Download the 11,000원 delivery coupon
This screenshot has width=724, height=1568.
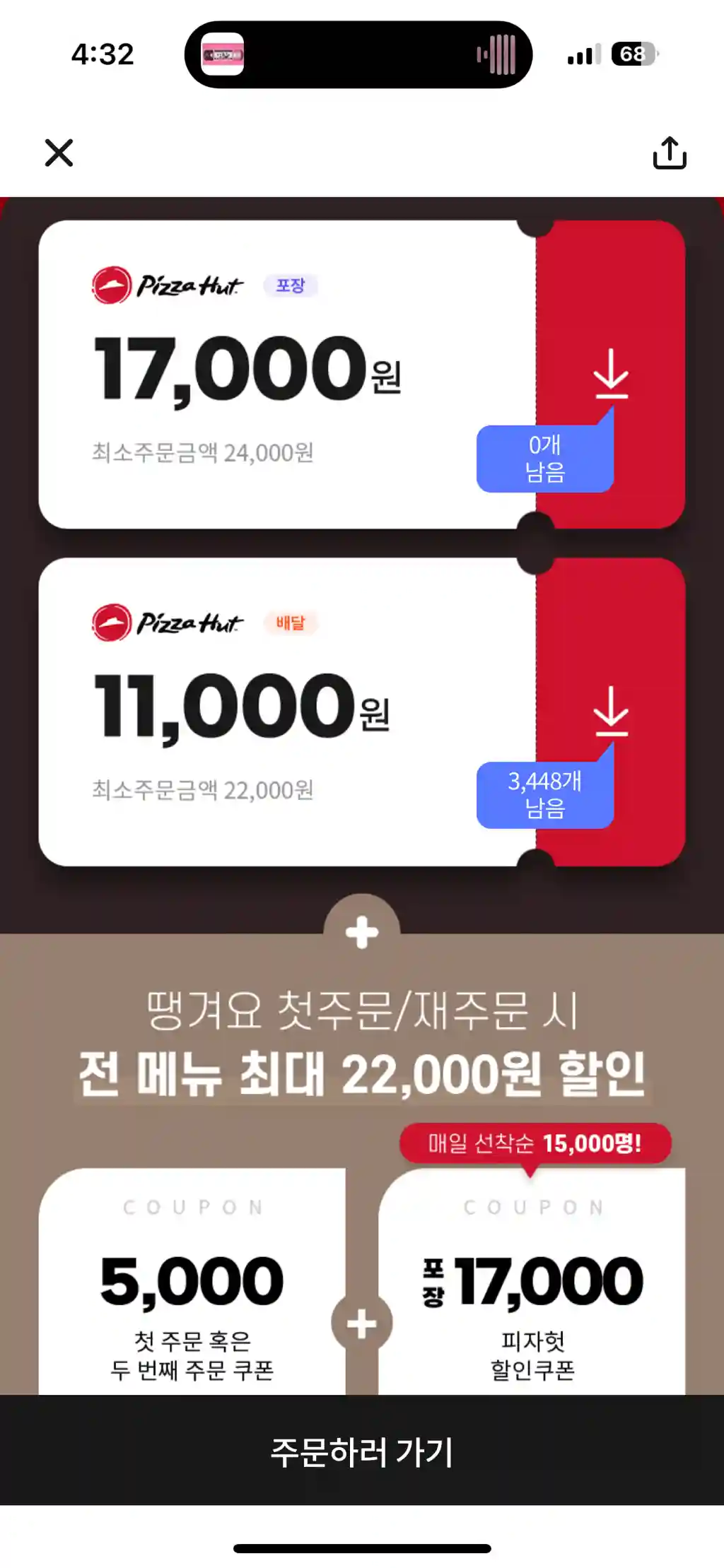pyautogui.click(x=611, y=711)
